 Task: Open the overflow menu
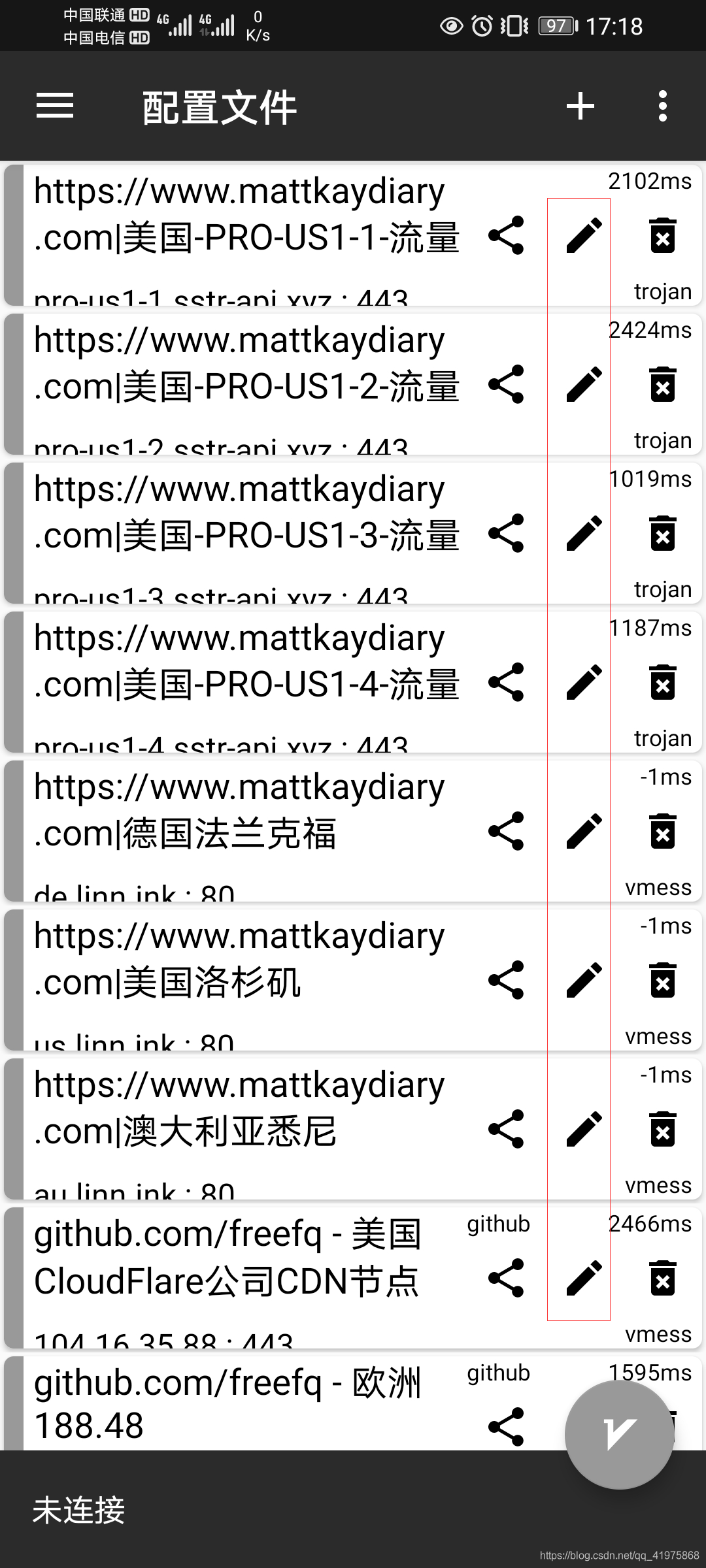coord(662,106)
